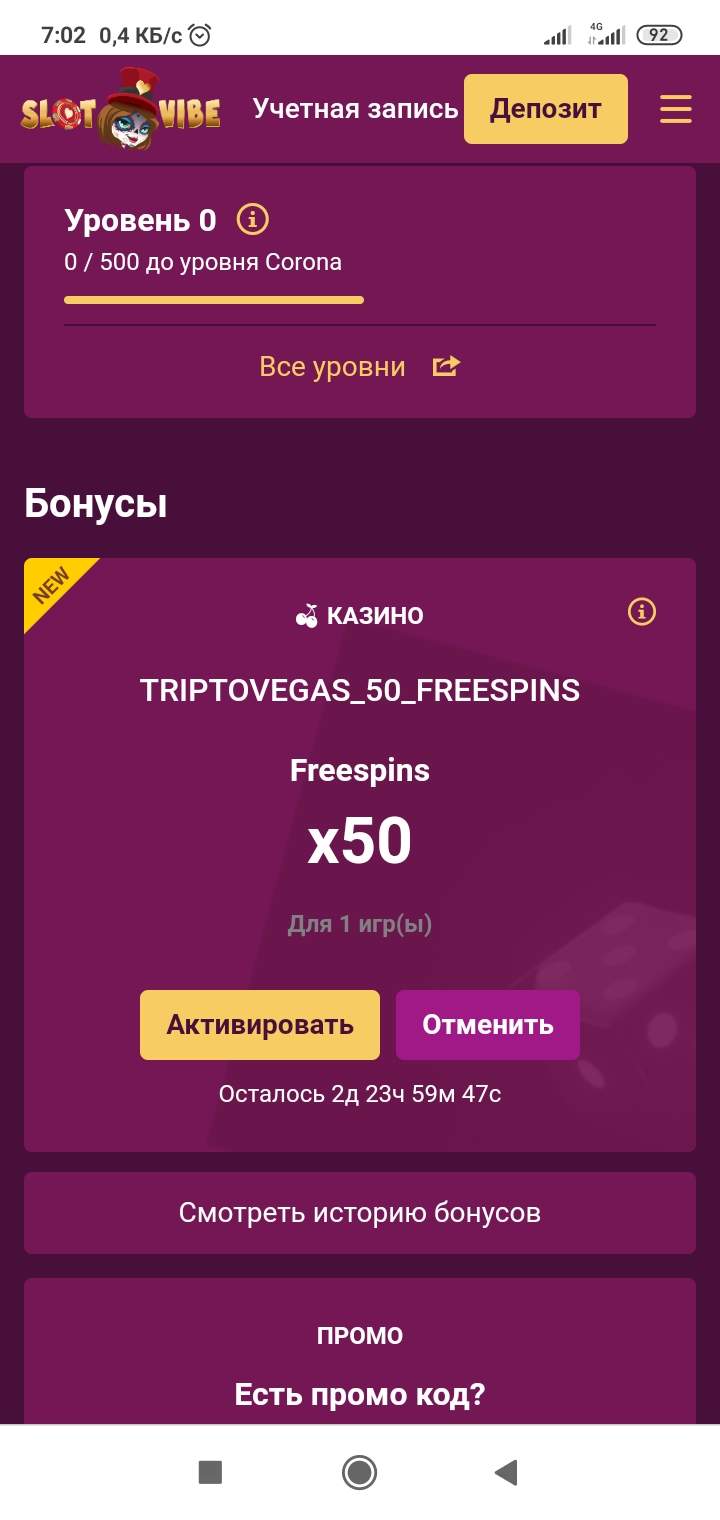The image size is (720, 1520).
Task: Open the hamburger menu
Action: click(676, 109)
